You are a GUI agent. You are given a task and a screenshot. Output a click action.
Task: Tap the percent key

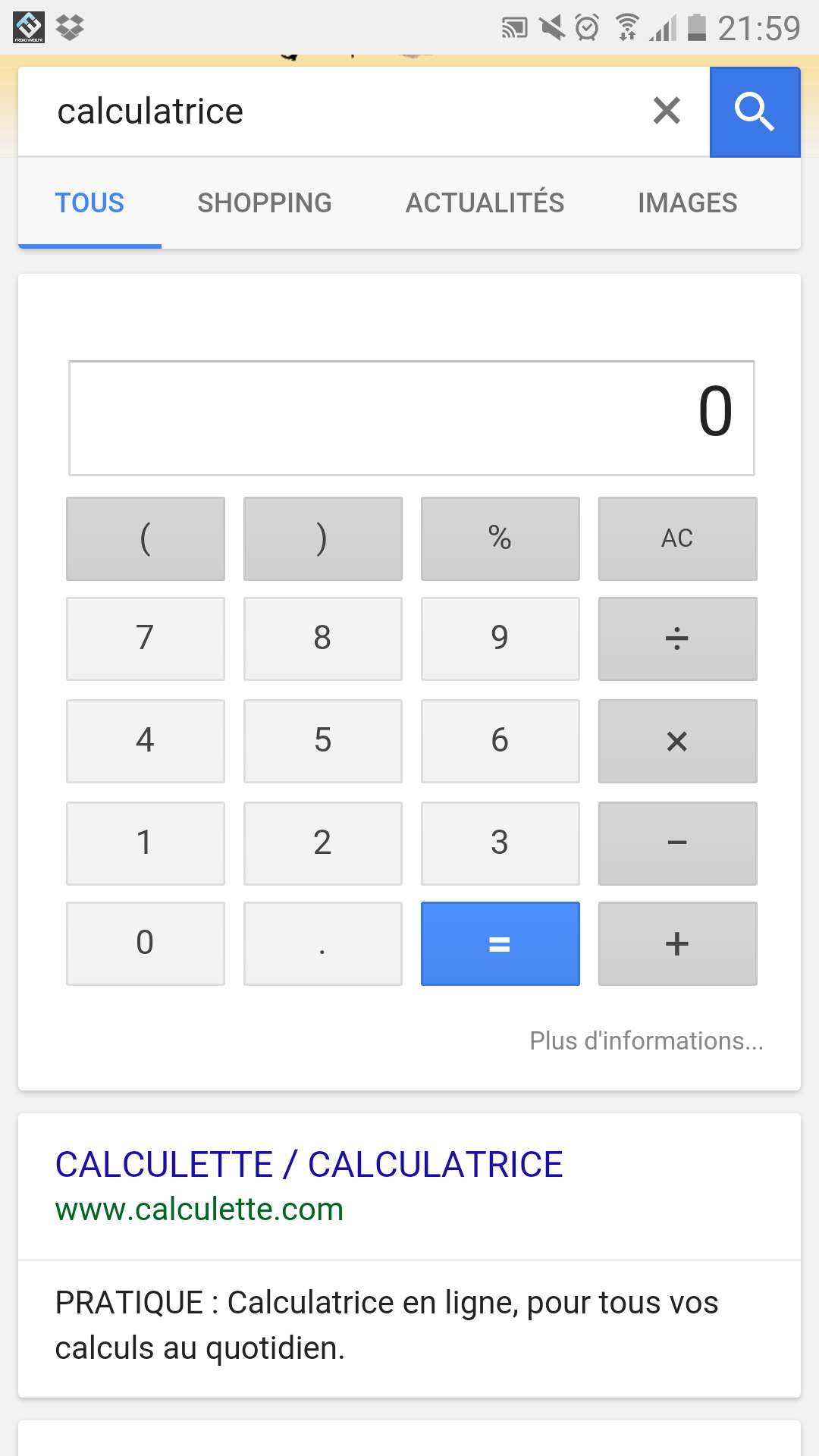tap(500, 538)
